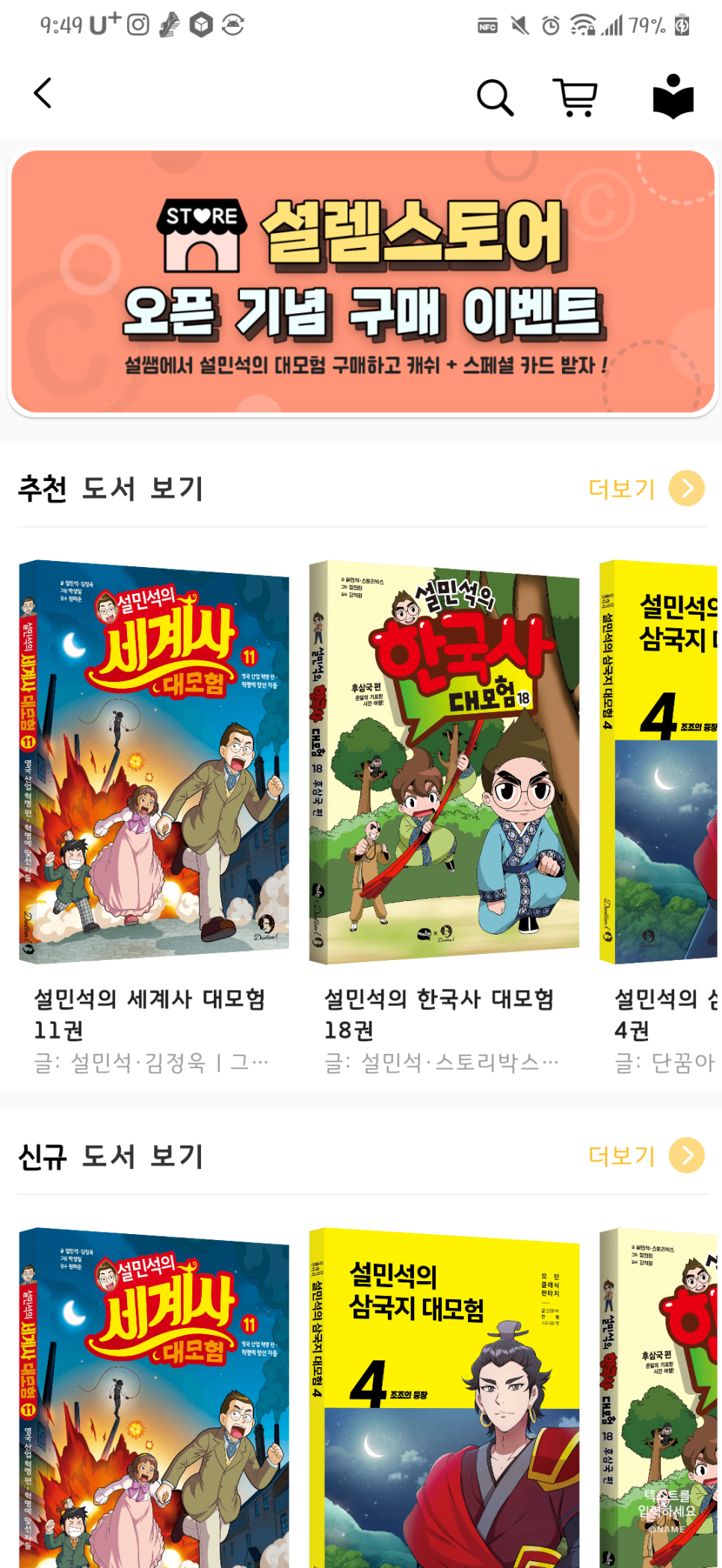Go back using the top-left arrow
Image resolution: width=722 pixels, height=1568 pixels.
pos(43,94)
